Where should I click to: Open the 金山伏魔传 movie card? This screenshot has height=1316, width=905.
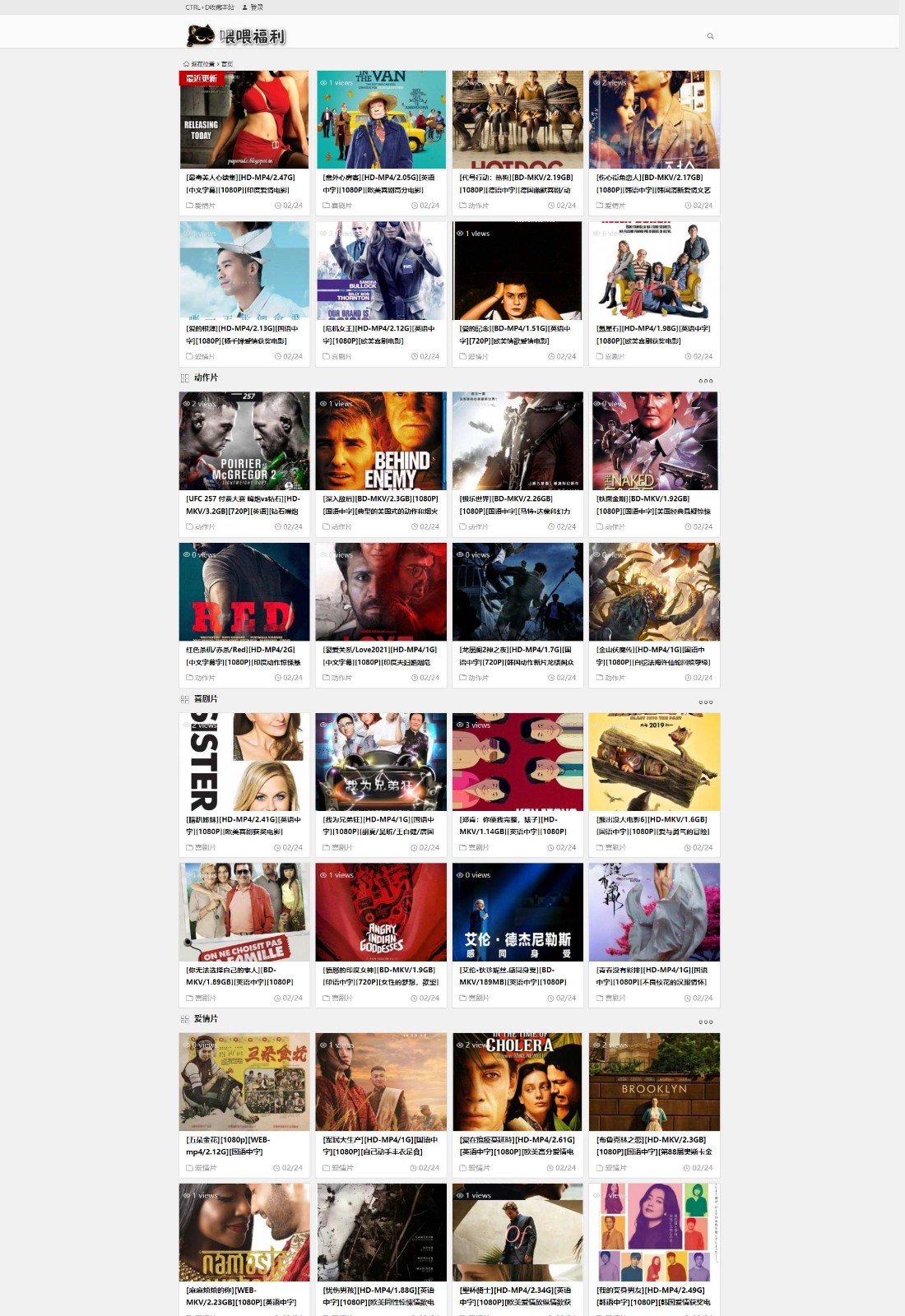[x=654, y=592]
